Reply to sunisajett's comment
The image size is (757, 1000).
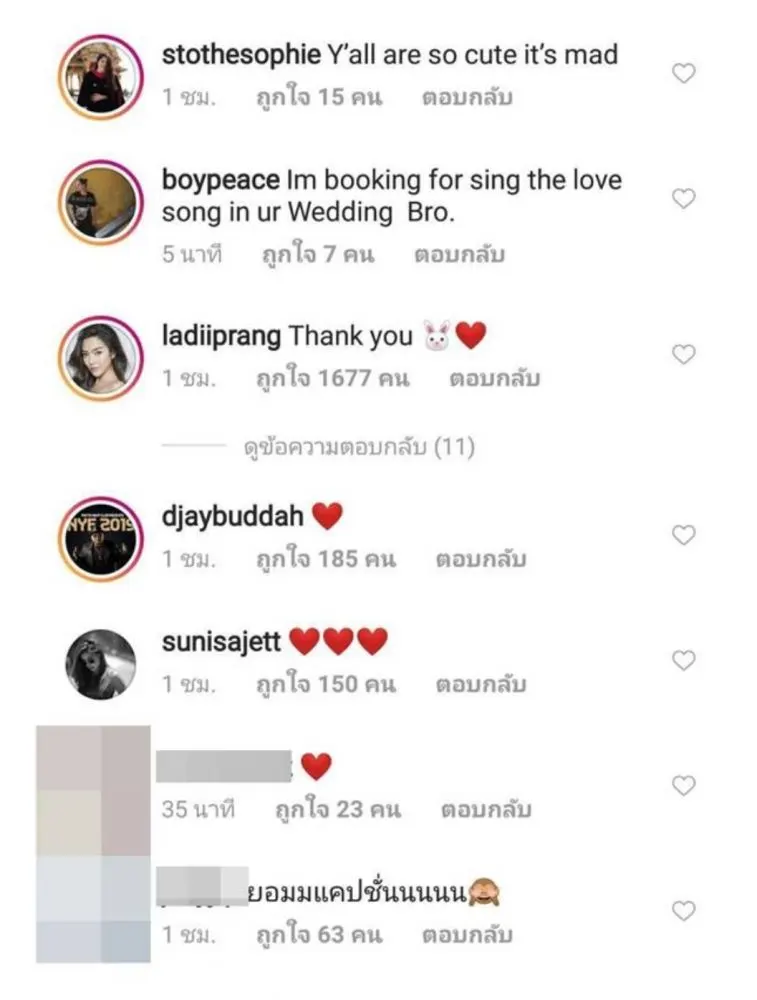[x=480, y=685]
